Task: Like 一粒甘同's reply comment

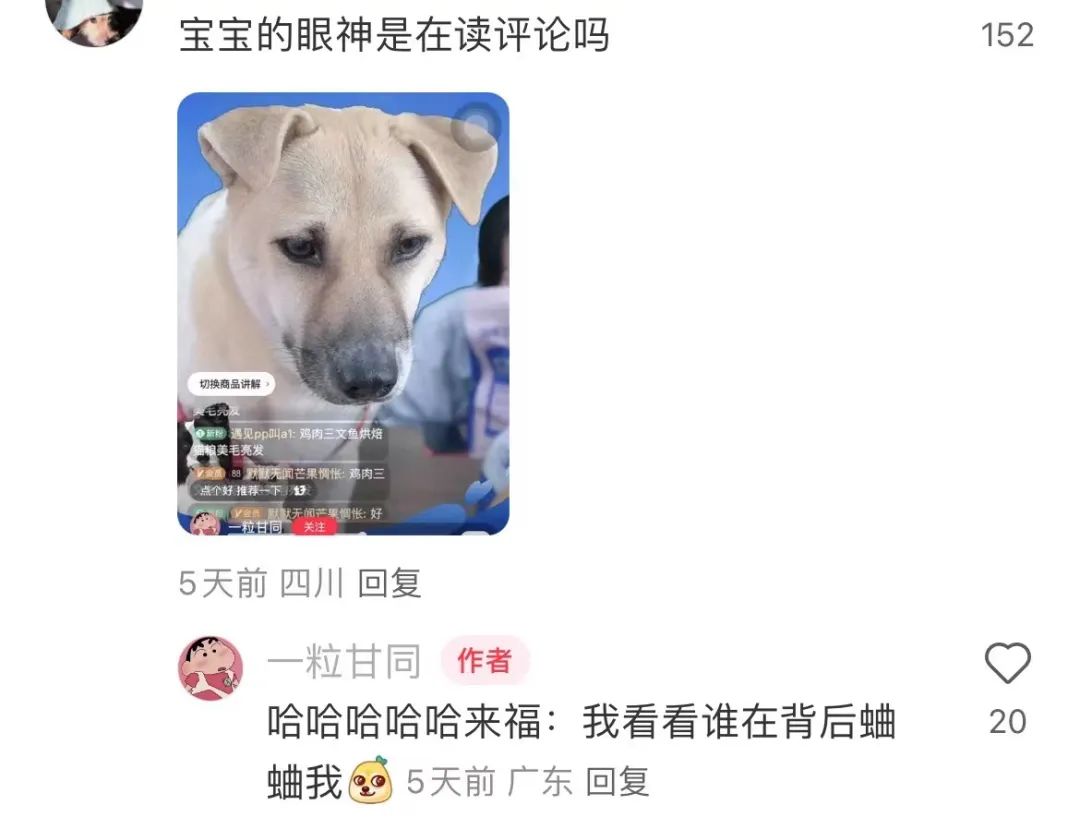Action: click(1007, 663)
